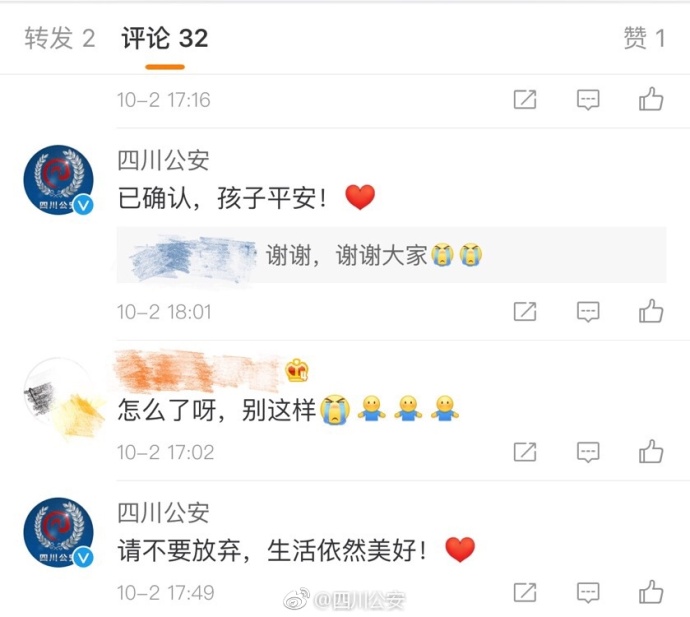Open 四川公安 name link above 请不要放弃 comment
The width and height of the screenshot is (690, 617).
pos(163,513)
